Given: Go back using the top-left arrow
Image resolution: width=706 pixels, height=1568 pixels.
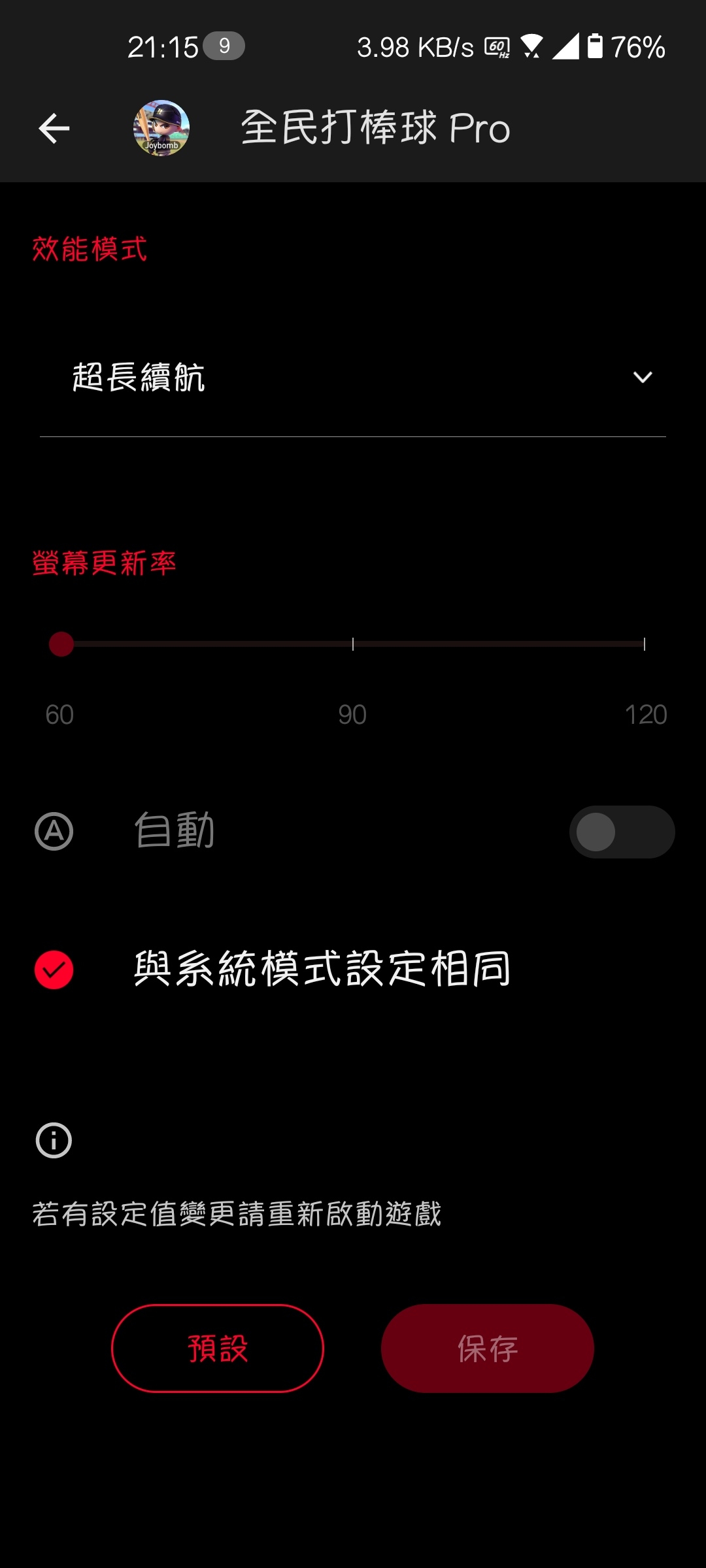Looking at the screenshot, I should 54,128.
